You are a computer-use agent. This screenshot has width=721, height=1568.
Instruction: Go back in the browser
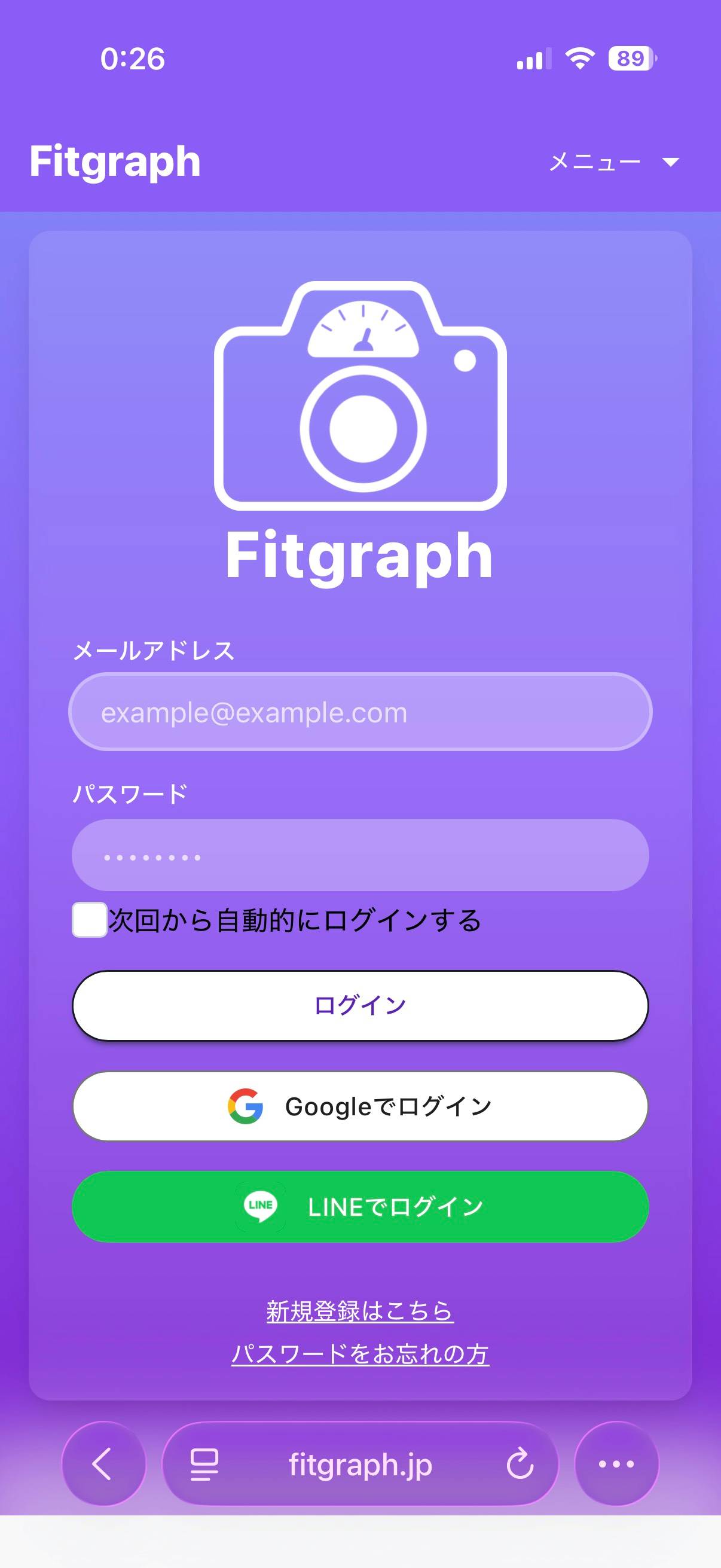pos(103,1464)
